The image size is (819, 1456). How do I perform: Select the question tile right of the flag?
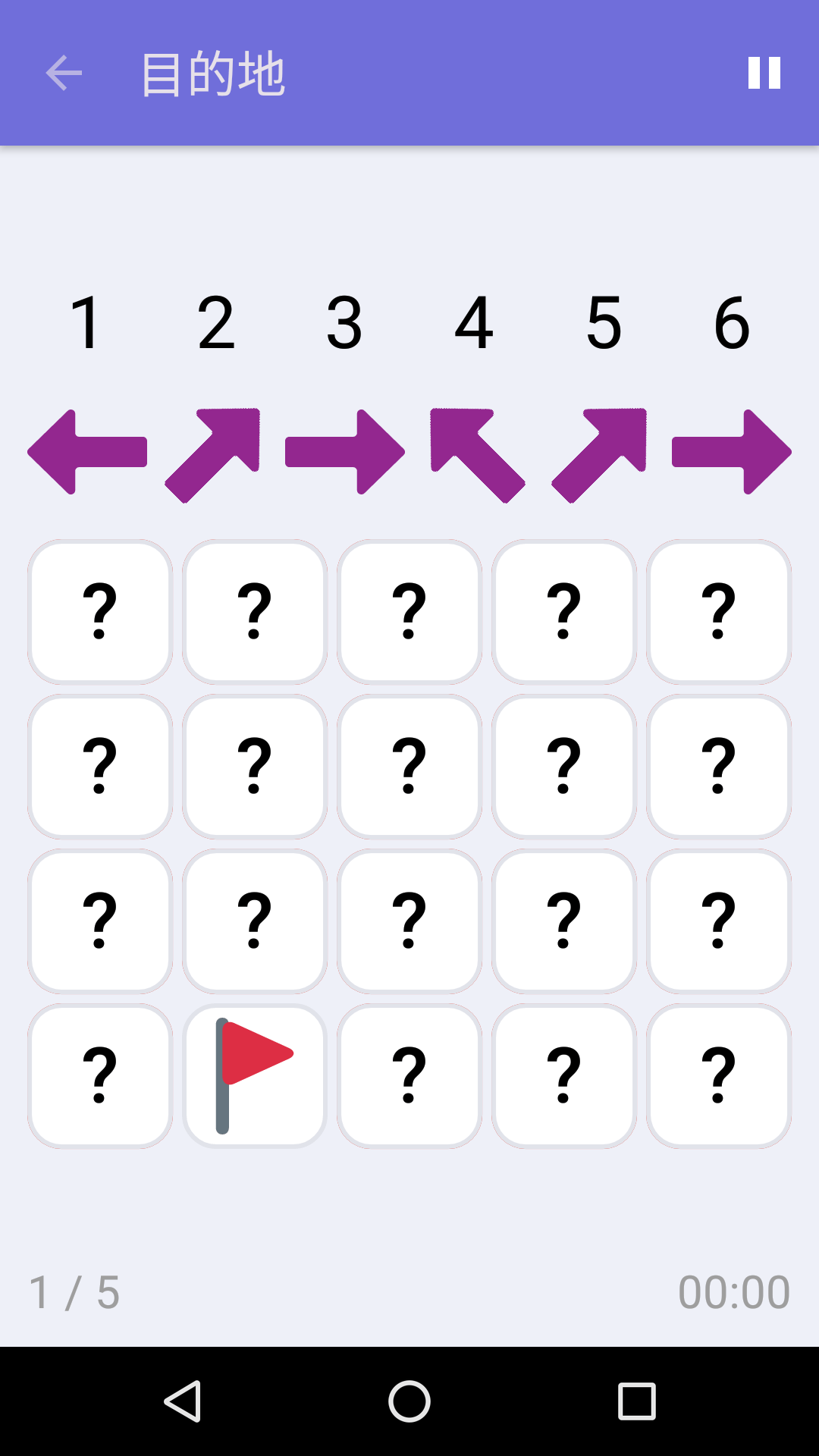click(409, 1075)
